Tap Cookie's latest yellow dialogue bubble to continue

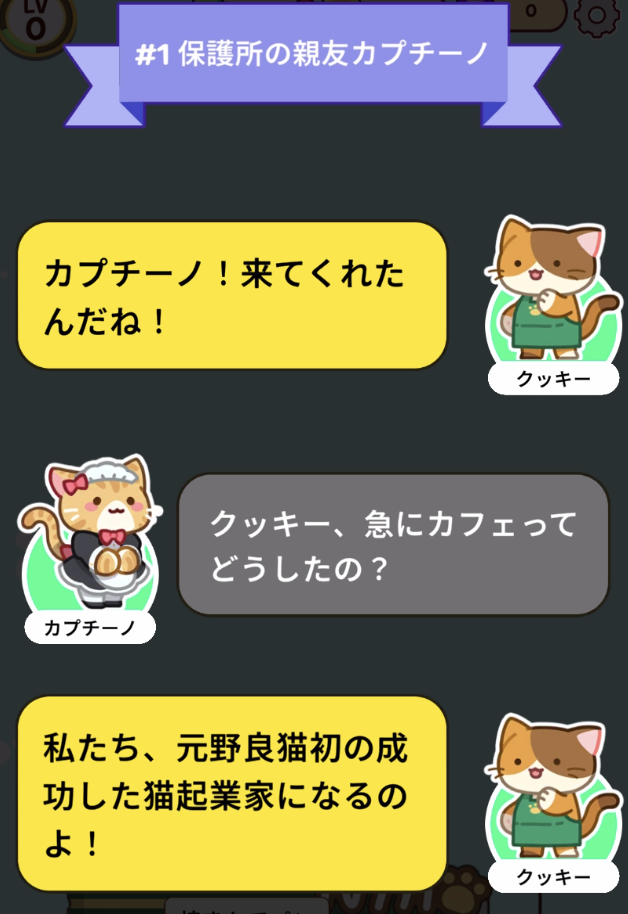(232, 792)
